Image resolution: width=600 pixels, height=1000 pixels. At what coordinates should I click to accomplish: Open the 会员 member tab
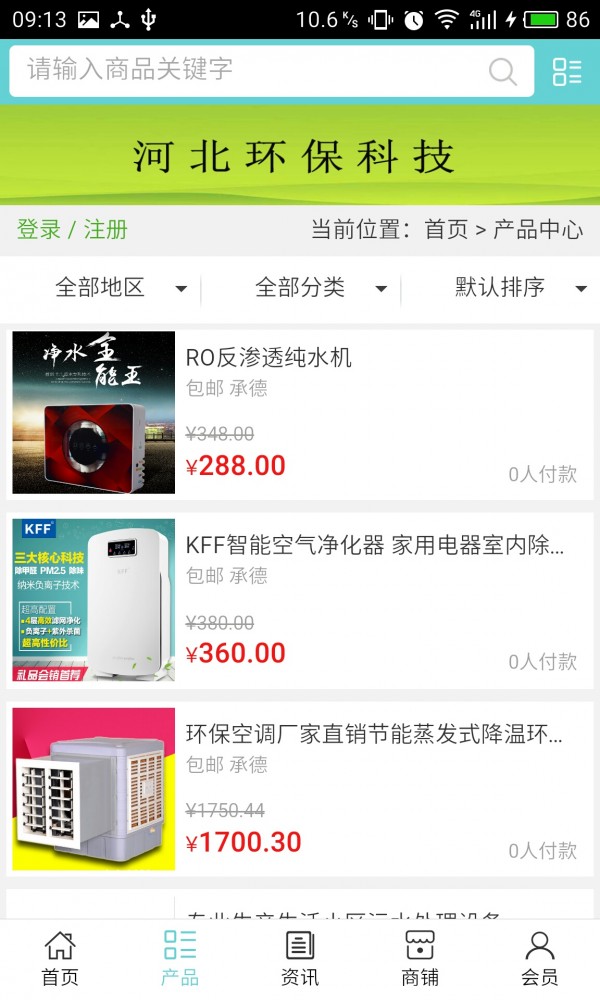coord(540,958)
